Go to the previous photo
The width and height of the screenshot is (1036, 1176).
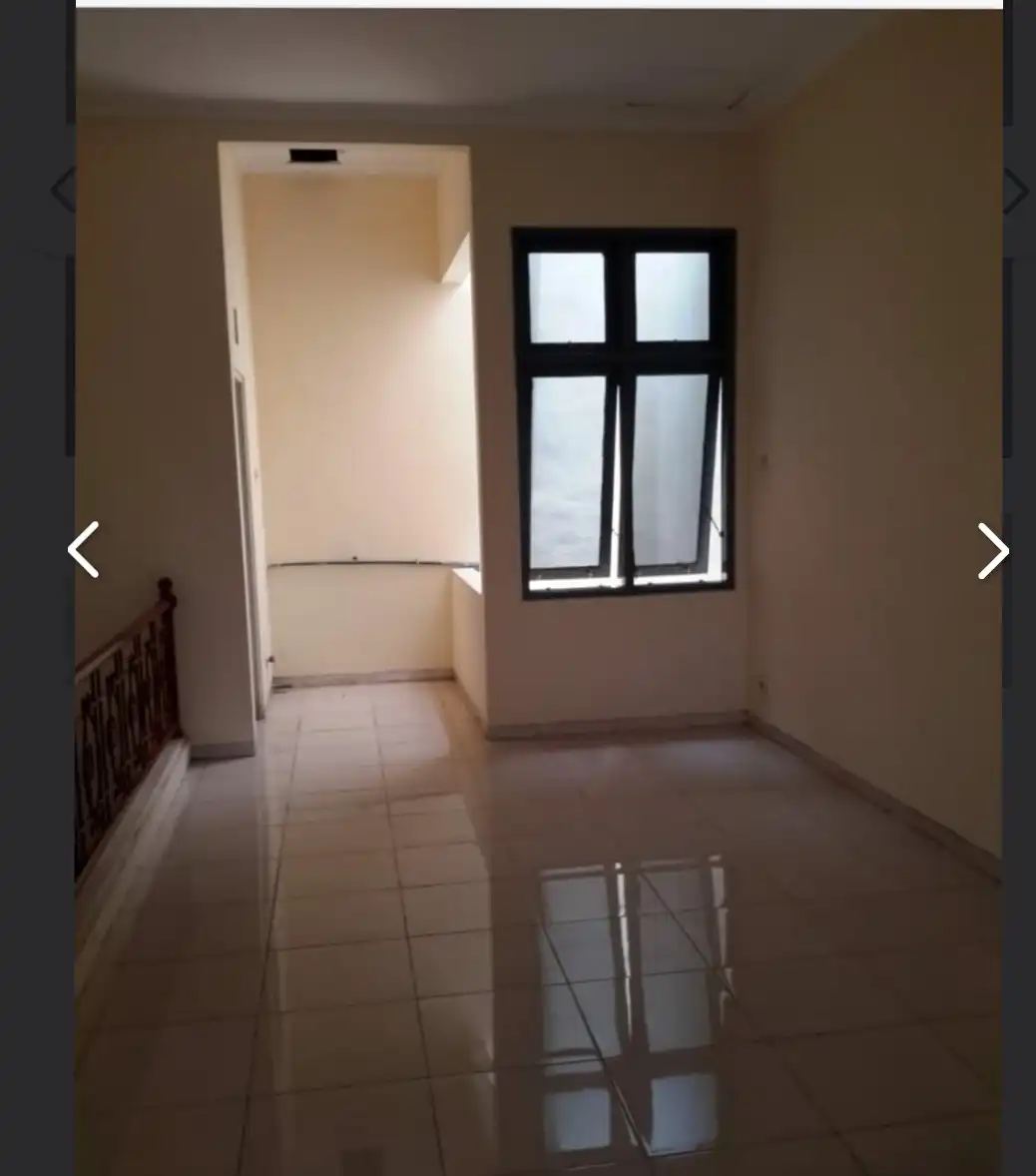pos(84,550)
